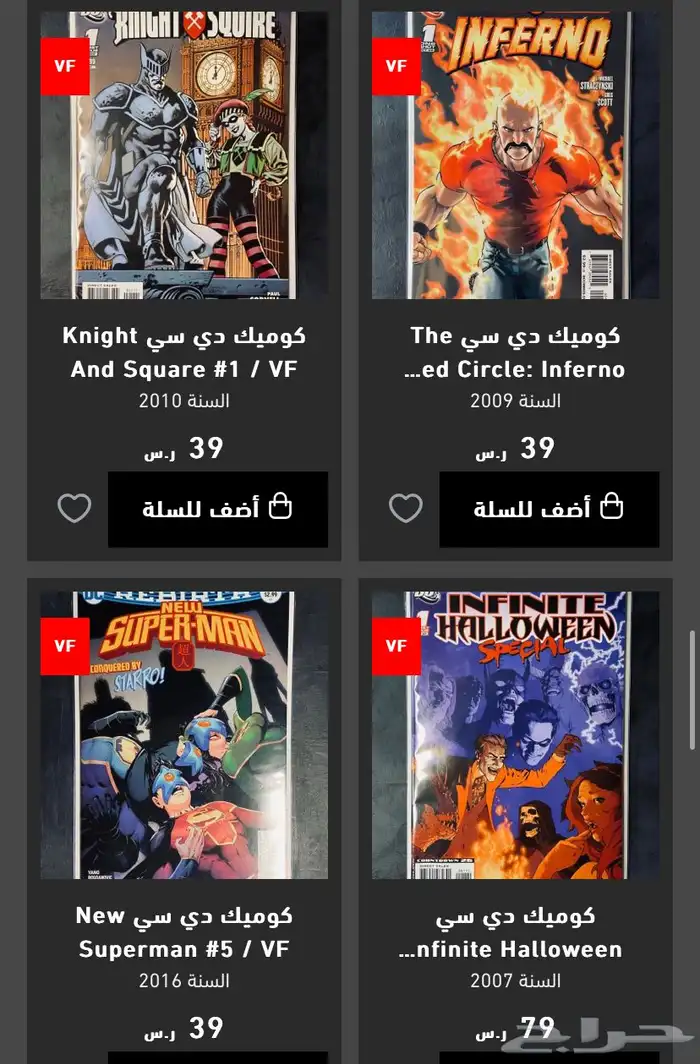View the New Superman #5 comic cover
Image resolution: width=700 pixels, height=1064 pixels.
pos(184,735)
